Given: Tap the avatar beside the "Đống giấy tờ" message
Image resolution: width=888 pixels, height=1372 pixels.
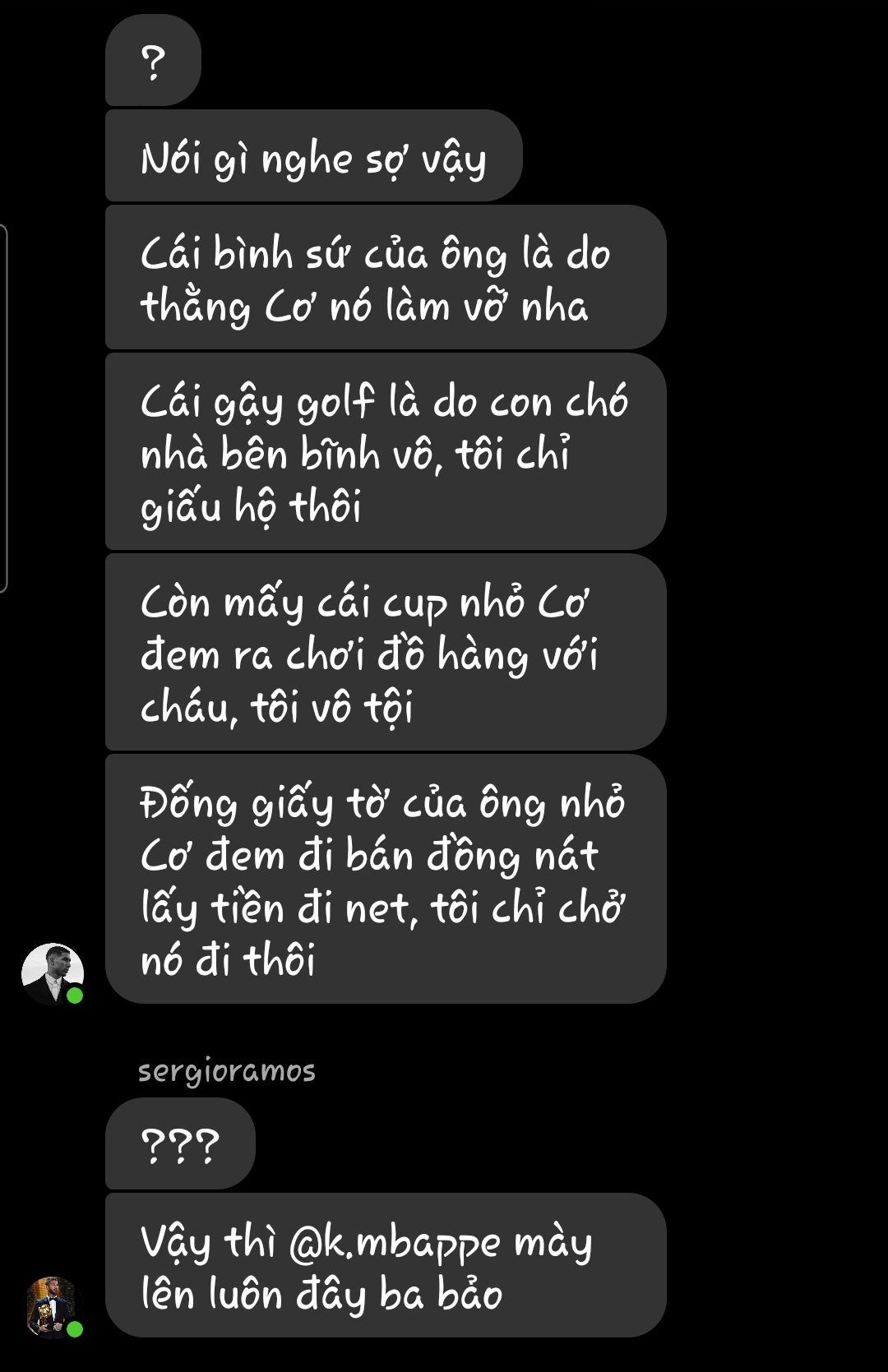Looking at the screenshot, I should tap(53, 974).
